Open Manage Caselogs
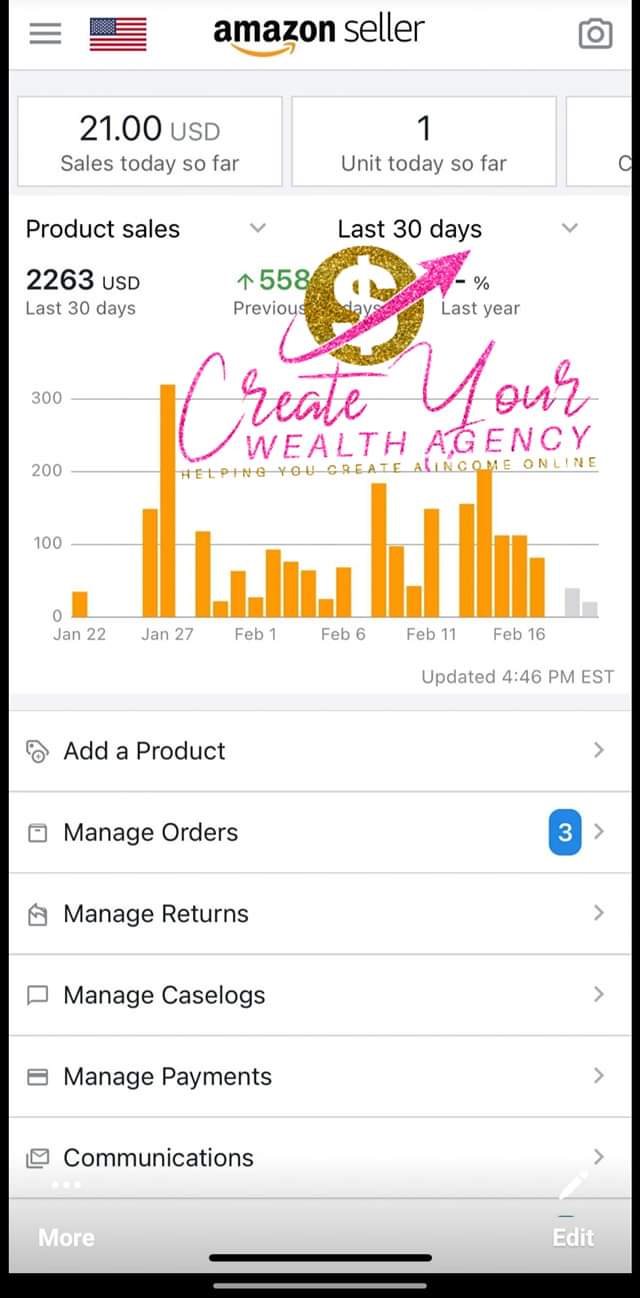640x1298 pixels. (x=320, y=995)
